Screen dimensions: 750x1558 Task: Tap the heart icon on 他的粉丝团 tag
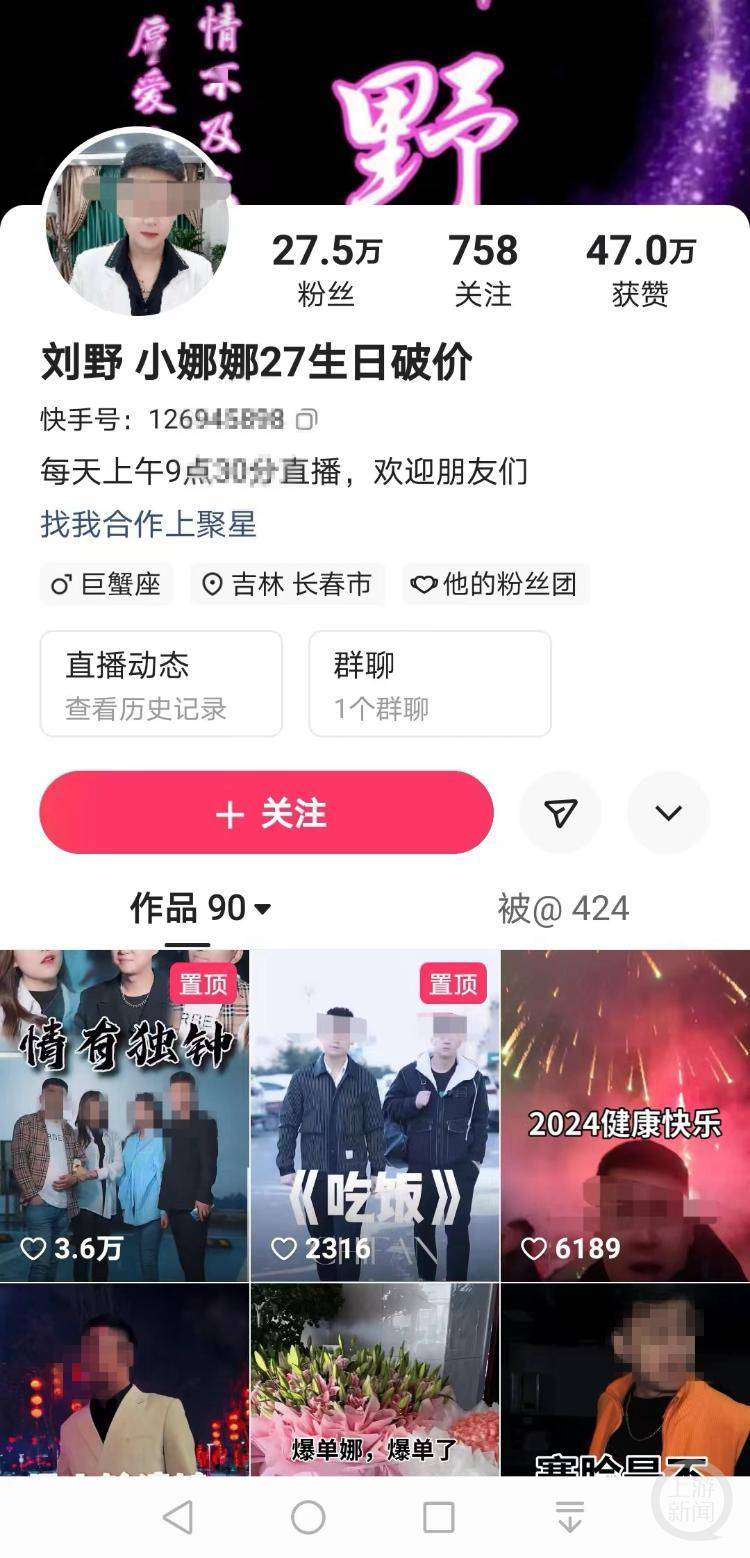tap(424, 584)
